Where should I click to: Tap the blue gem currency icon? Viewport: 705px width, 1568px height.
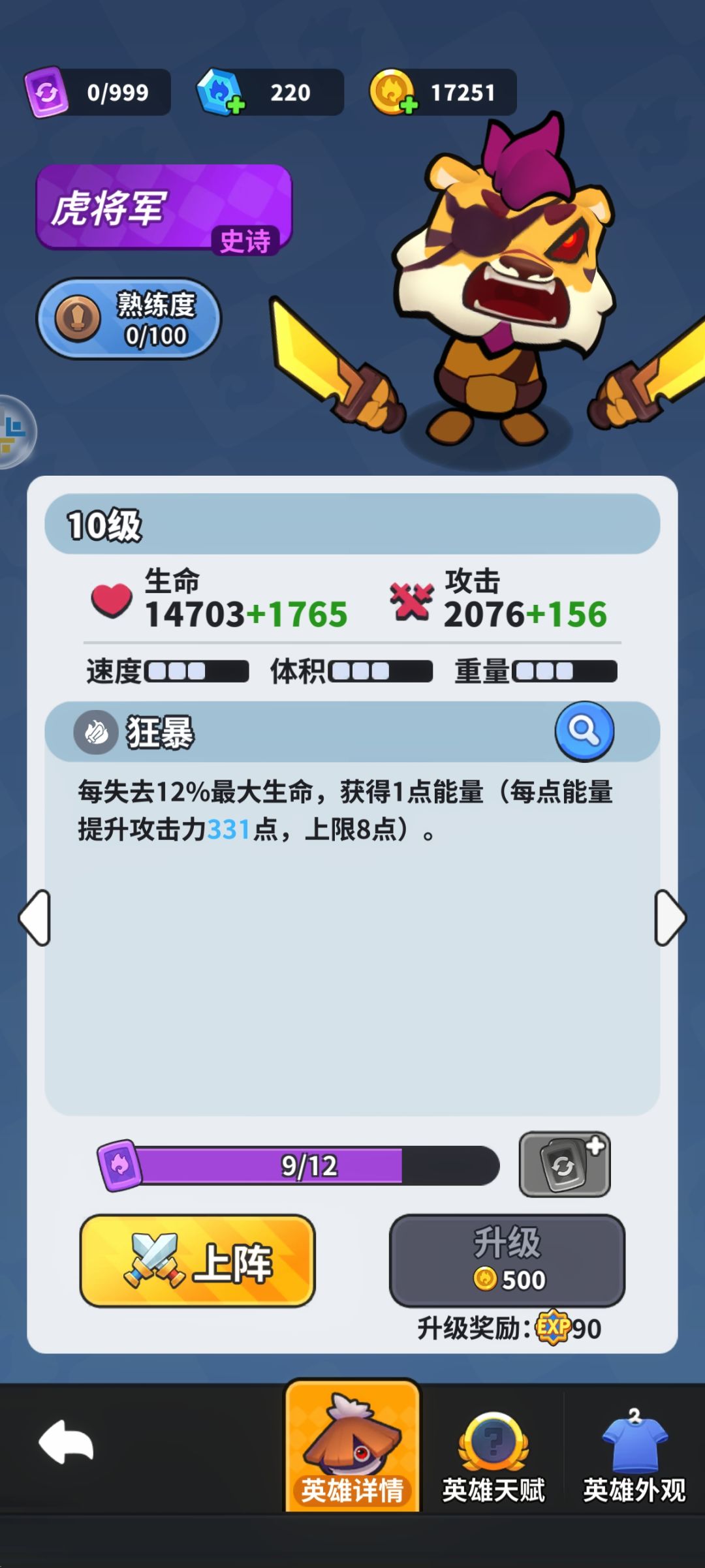[x=221, y=92]
